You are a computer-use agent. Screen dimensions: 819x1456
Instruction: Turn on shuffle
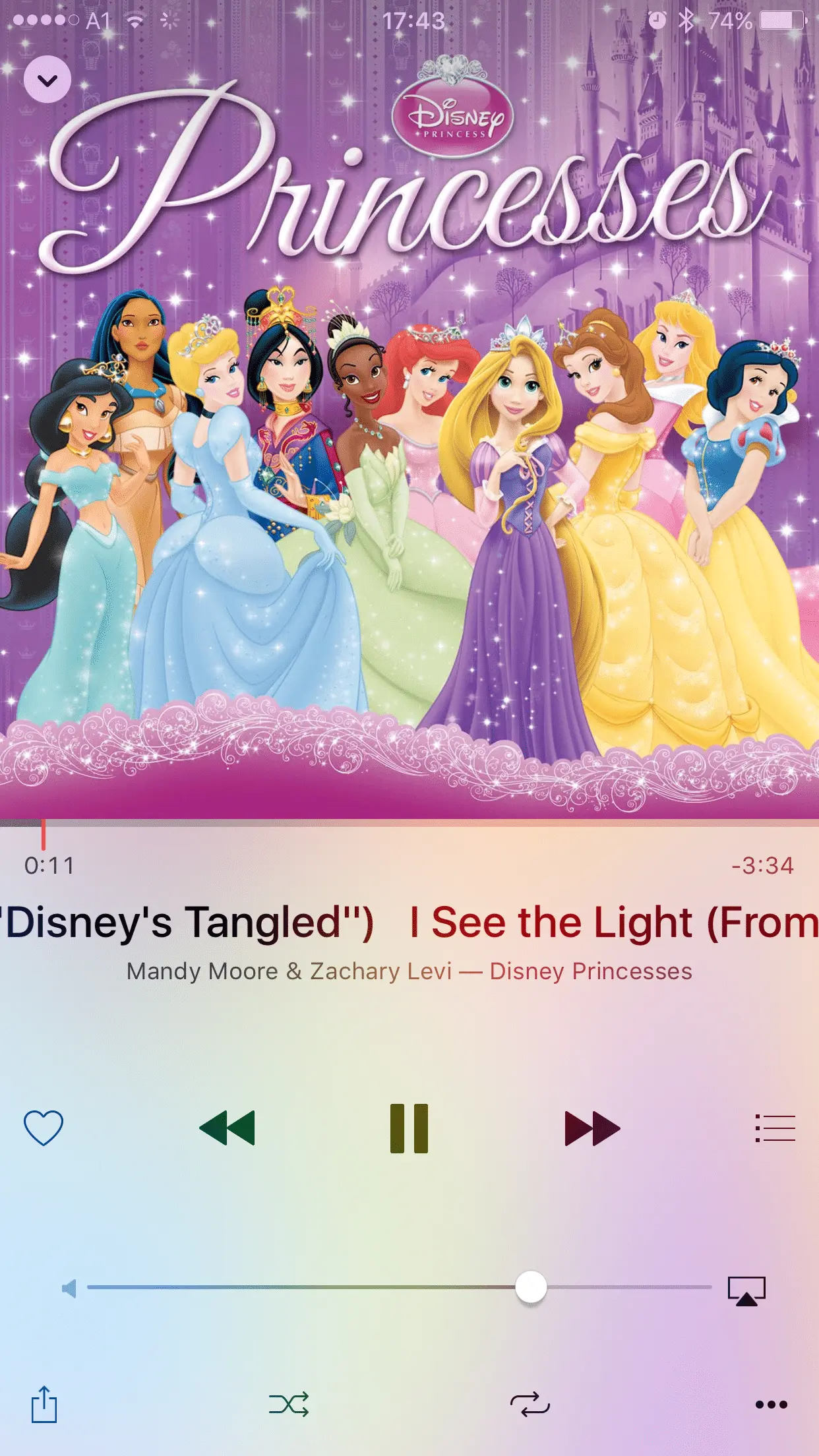tap(289, 1405)
